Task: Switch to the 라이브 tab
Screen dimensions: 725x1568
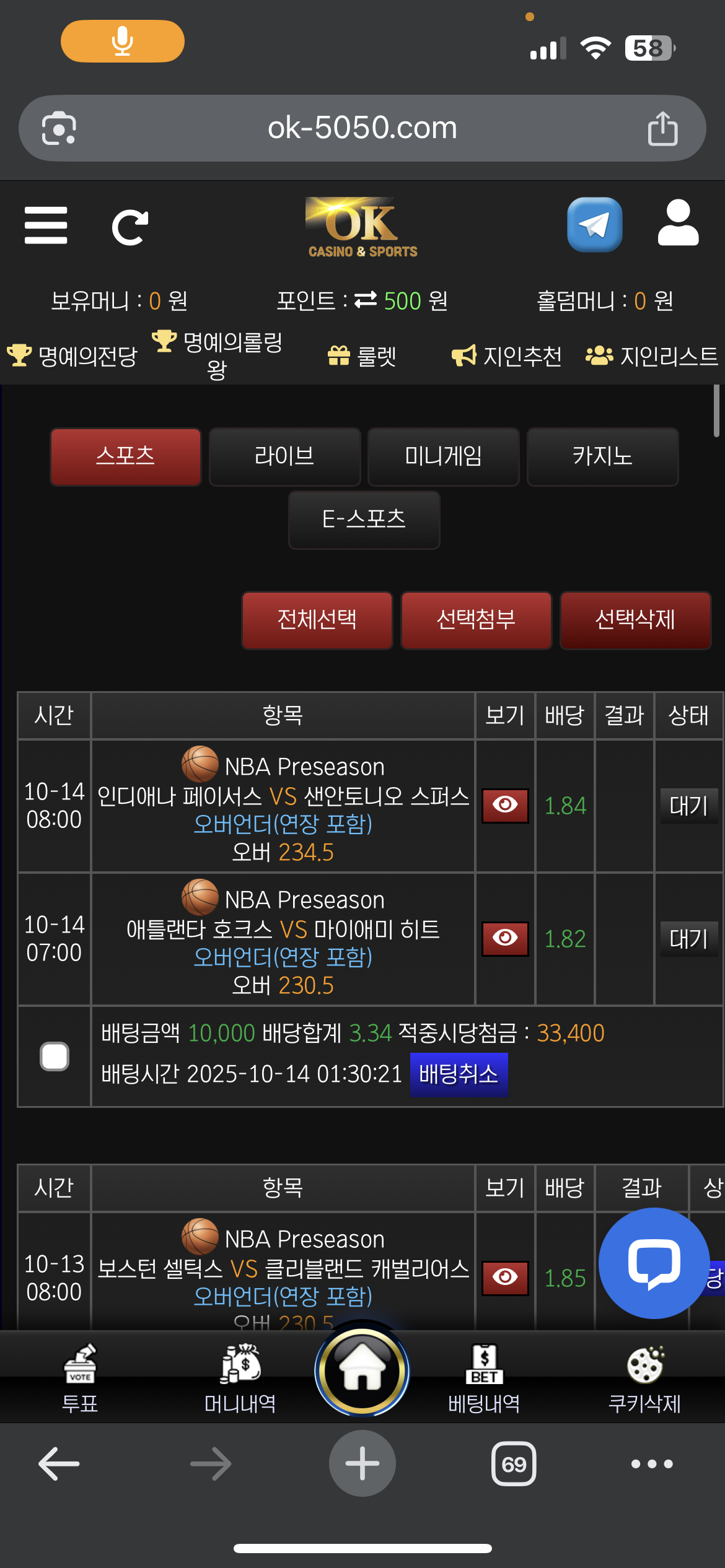Action: point(284,456)
